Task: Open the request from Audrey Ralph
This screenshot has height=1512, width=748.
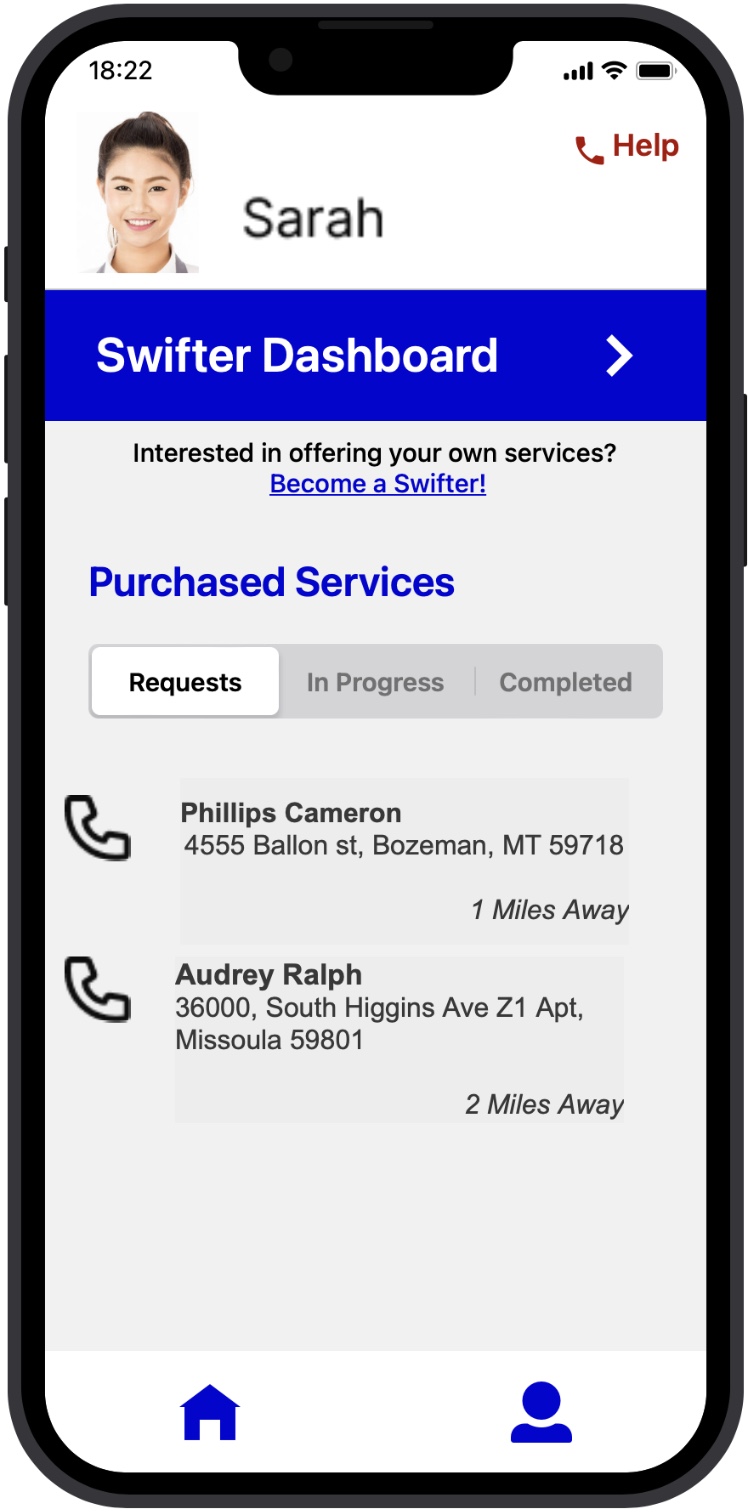Action: pos(399,1038)
